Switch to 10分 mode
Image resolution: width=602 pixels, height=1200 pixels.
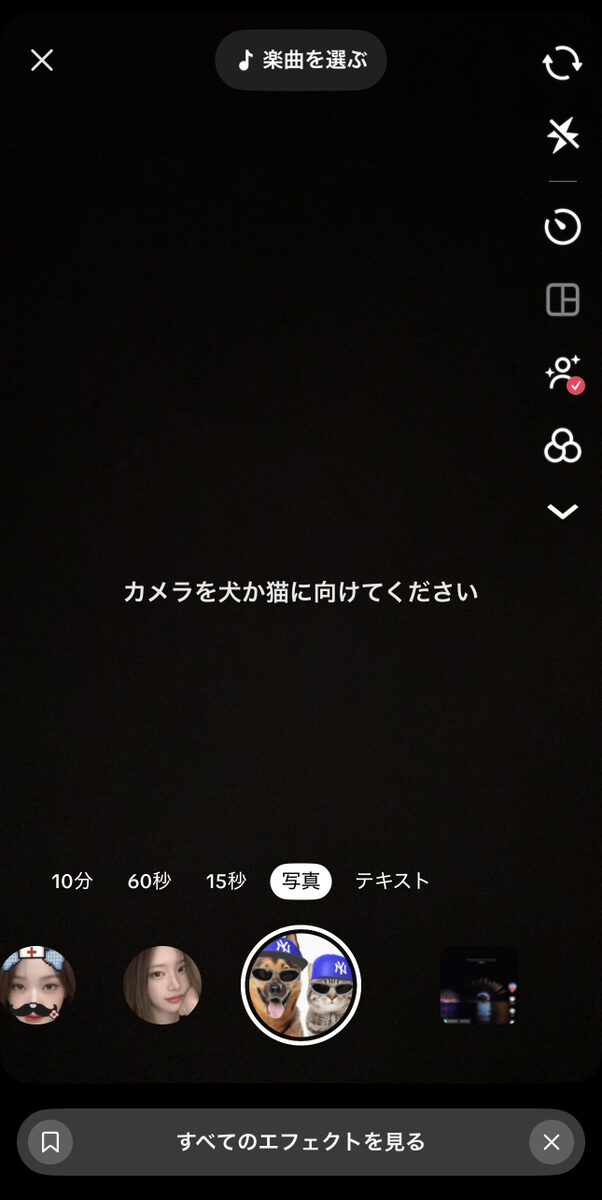click(x=72, y=881)
